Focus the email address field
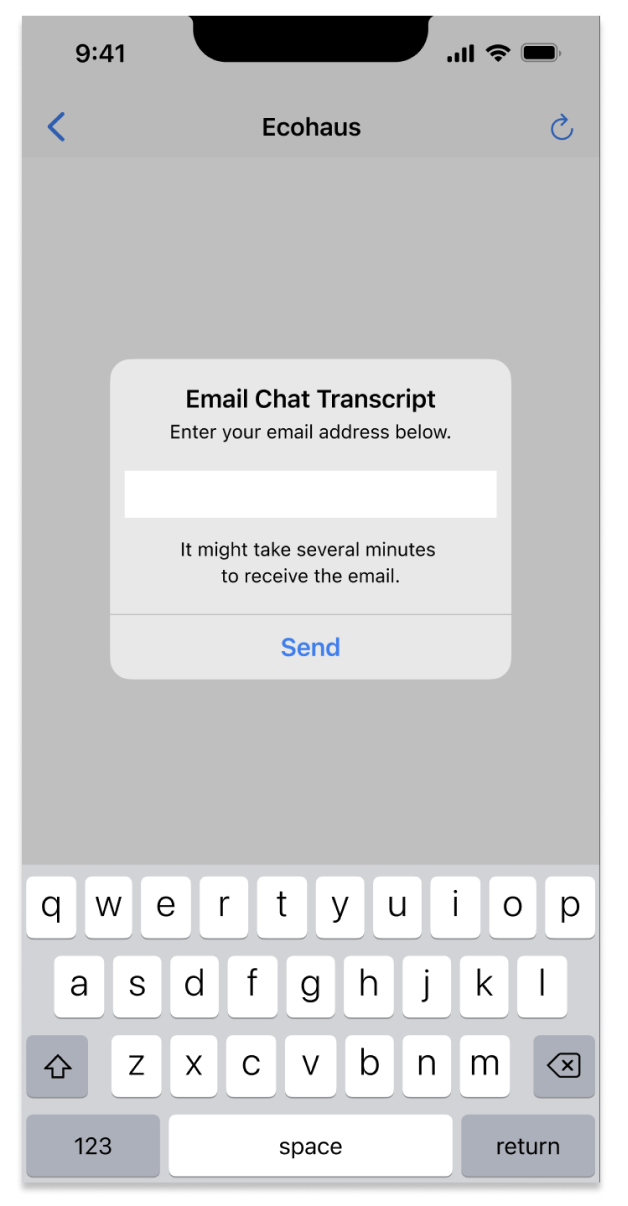628x1206 pixels. [310, 494]
